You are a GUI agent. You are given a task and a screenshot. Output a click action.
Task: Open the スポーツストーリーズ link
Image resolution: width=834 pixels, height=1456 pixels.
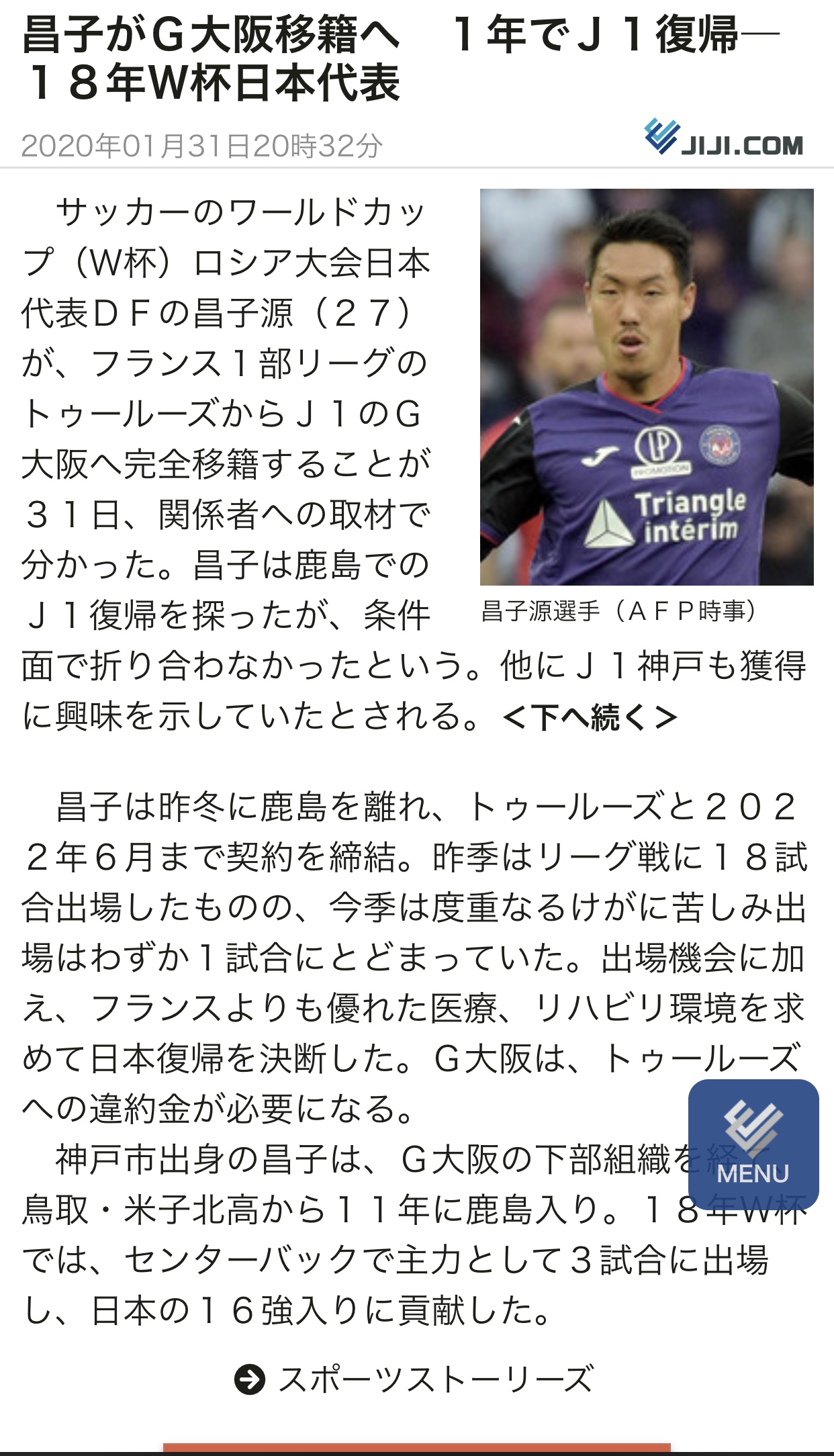[414, 1379]
